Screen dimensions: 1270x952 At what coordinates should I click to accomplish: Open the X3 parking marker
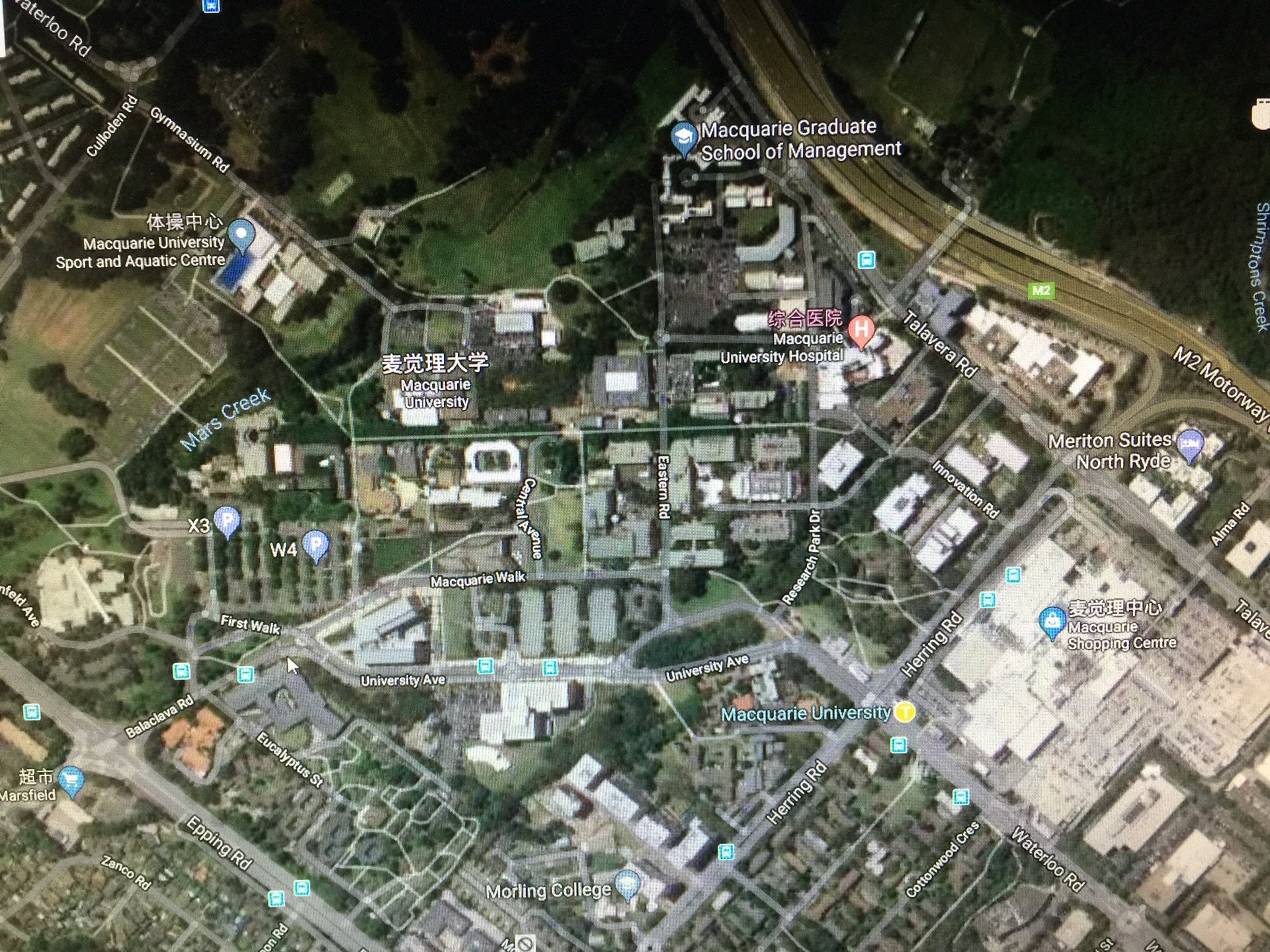[x=227, y=521]
